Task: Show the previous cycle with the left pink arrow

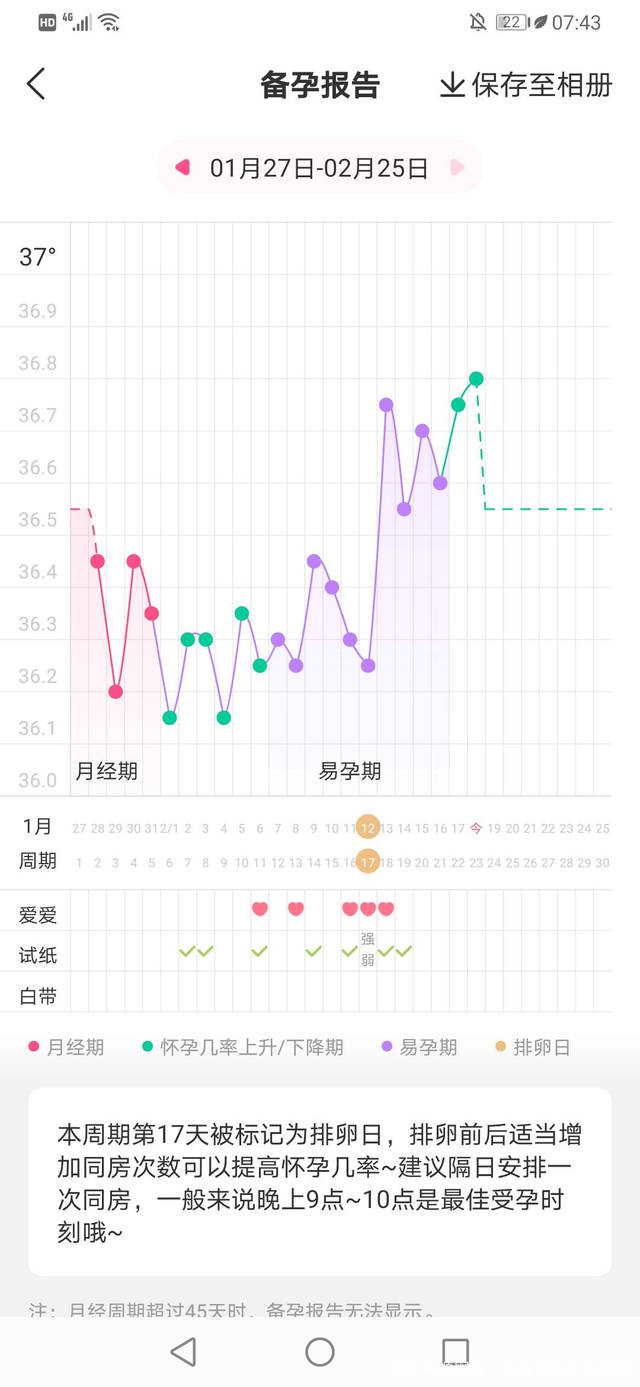Action: pos(183,167)
